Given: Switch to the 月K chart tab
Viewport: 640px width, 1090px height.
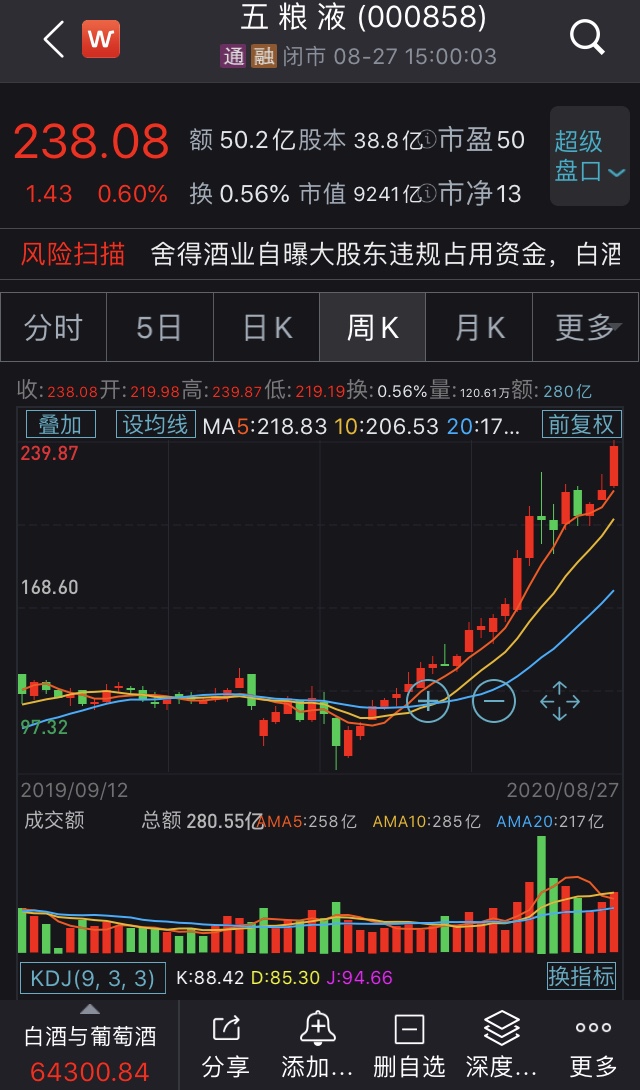Looking at the screenshot, I should click(480, 327).
